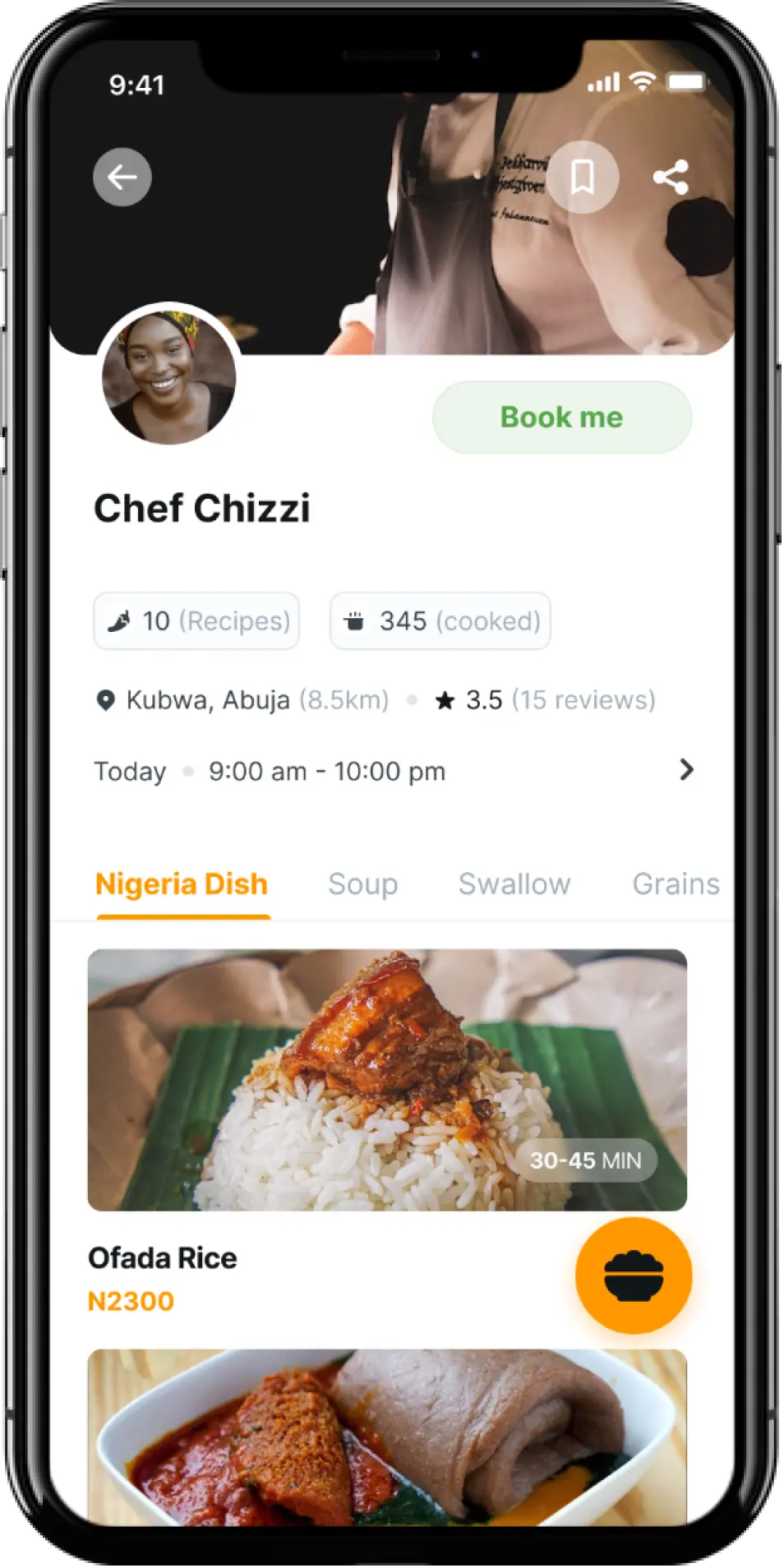Open the Ofada Rice dish card
784x1568 pixels.
pyautogui.click(x=386, y=1080)
